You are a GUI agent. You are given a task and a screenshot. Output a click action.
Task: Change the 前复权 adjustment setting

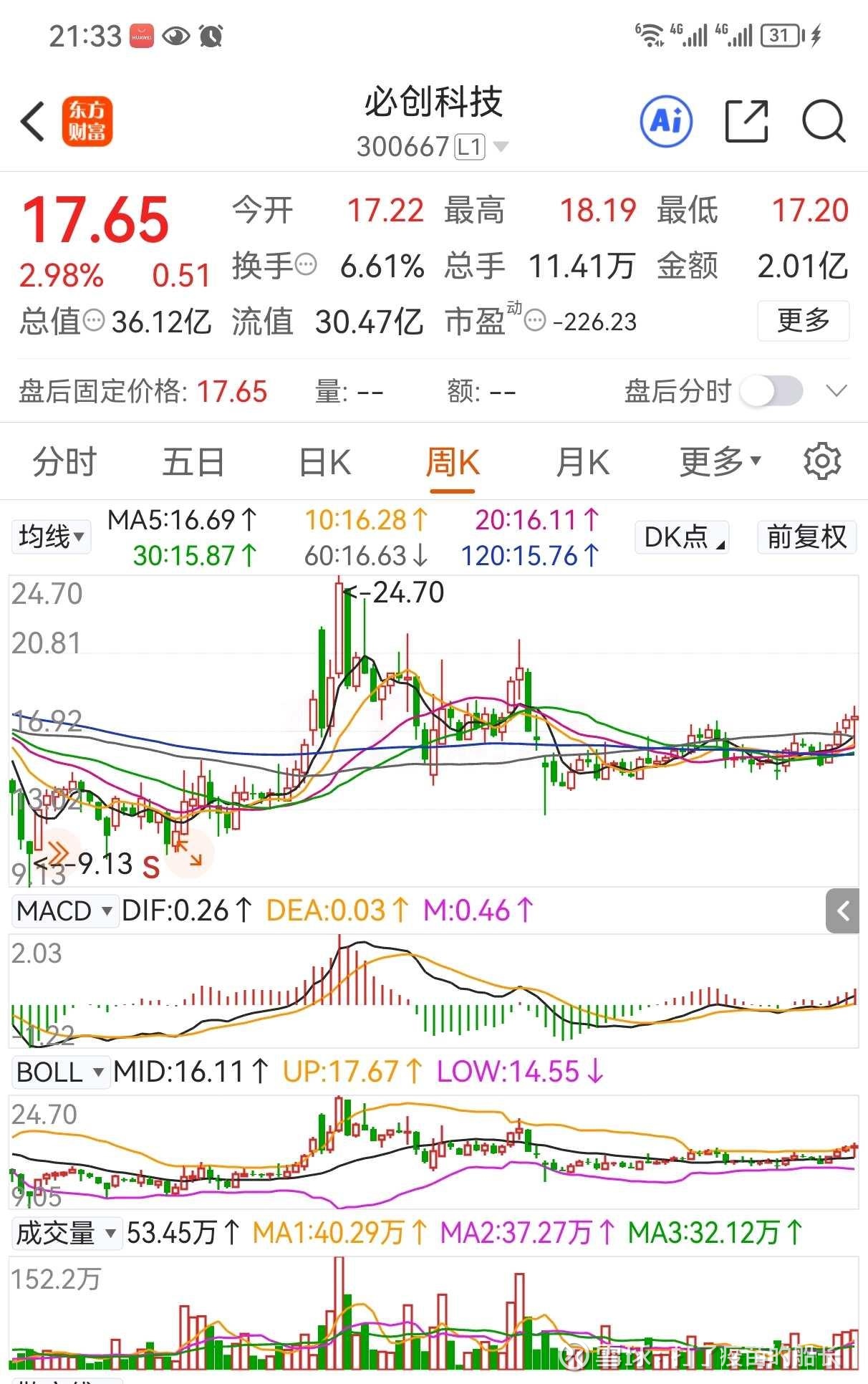coord(806,537)
